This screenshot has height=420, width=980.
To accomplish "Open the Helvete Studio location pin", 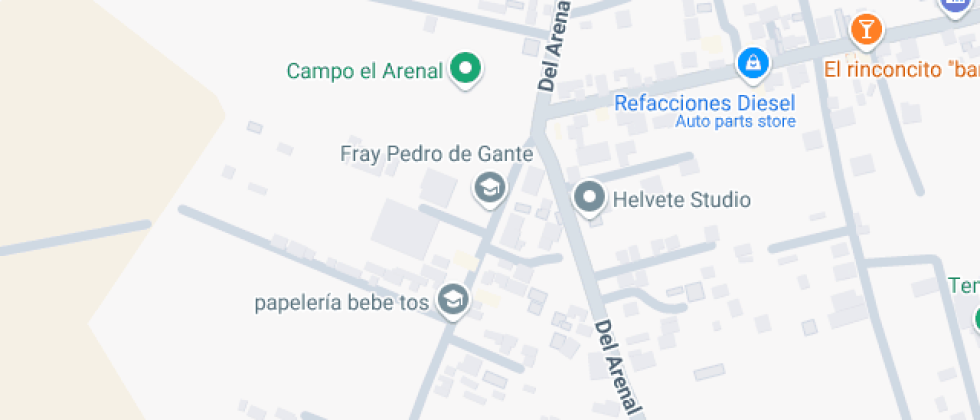I will (x=589, y=197).
